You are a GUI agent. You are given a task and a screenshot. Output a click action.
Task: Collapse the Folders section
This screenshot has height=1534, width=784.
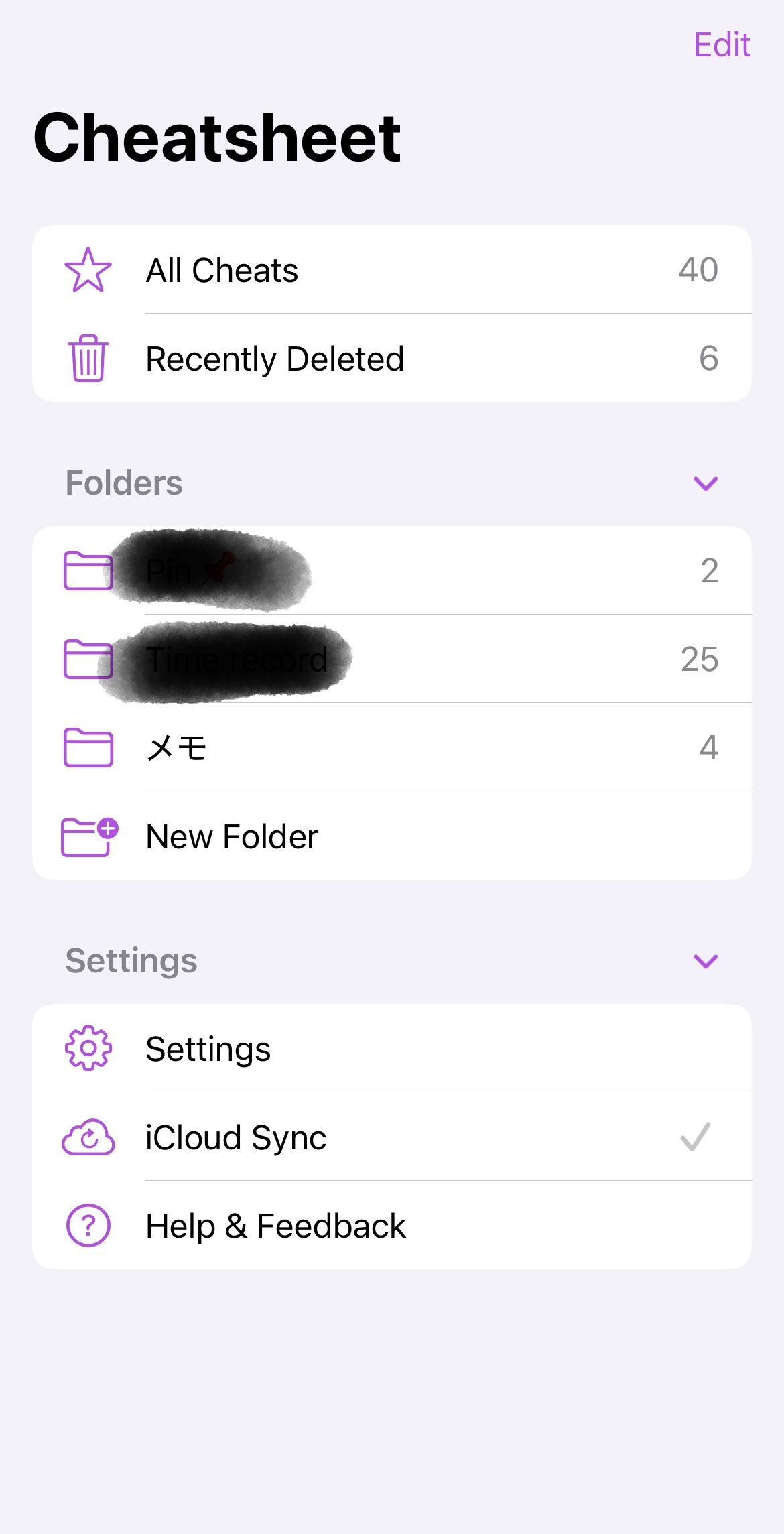pyautogui.click(x=706, y=483)
